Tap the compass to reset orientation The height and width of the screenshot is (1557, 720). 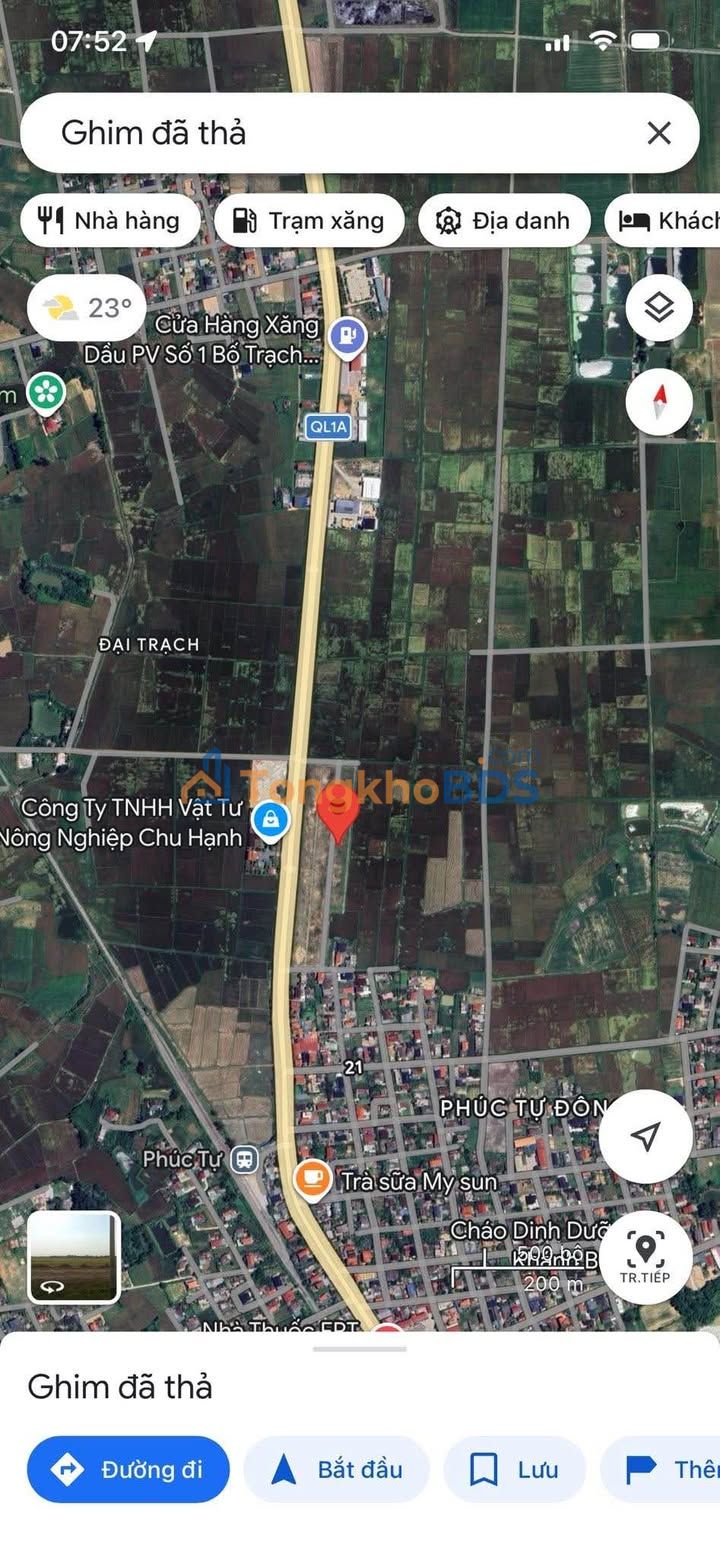pos(659,402)
